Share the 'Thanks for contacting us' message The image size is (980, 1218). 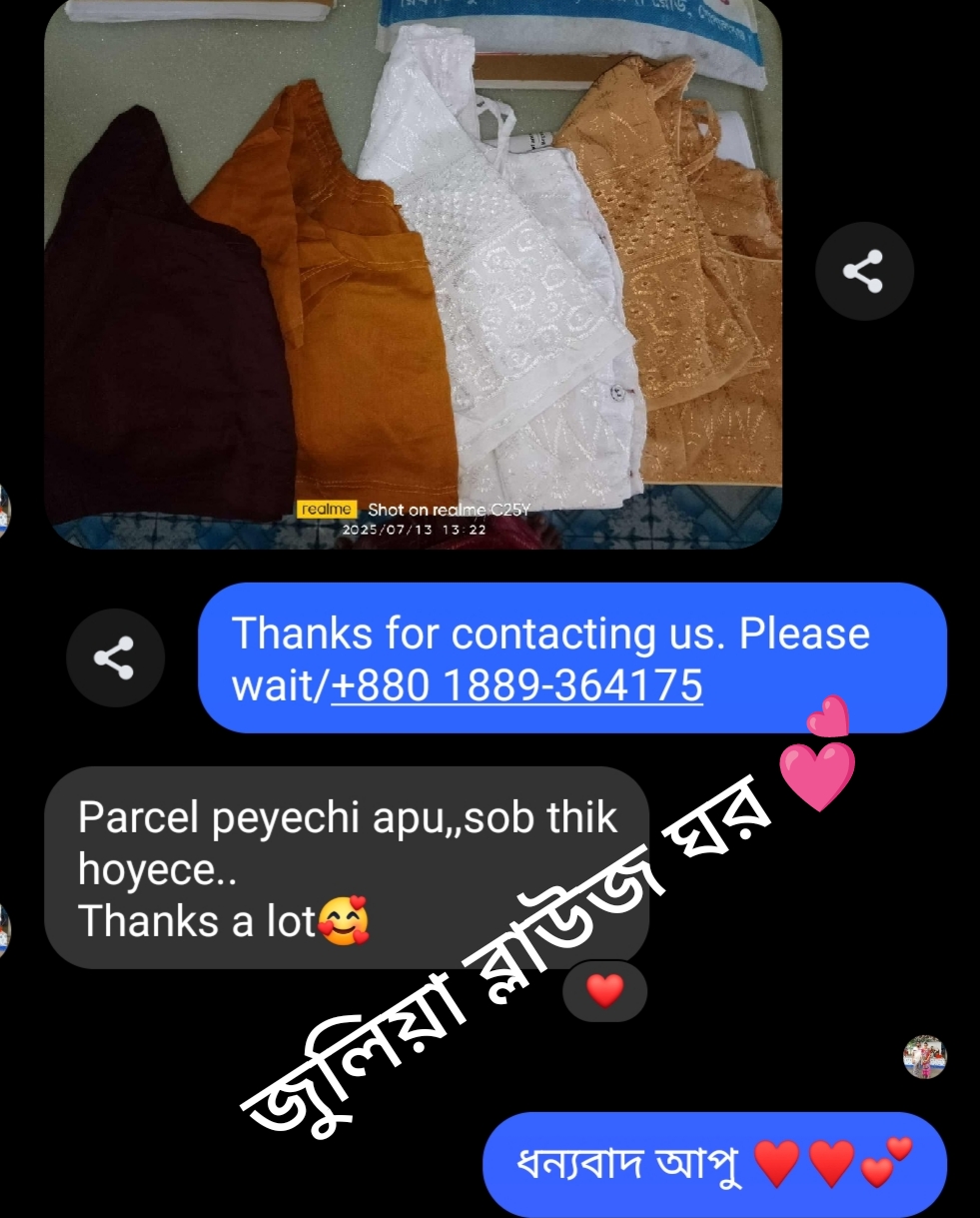coord(115,657)
